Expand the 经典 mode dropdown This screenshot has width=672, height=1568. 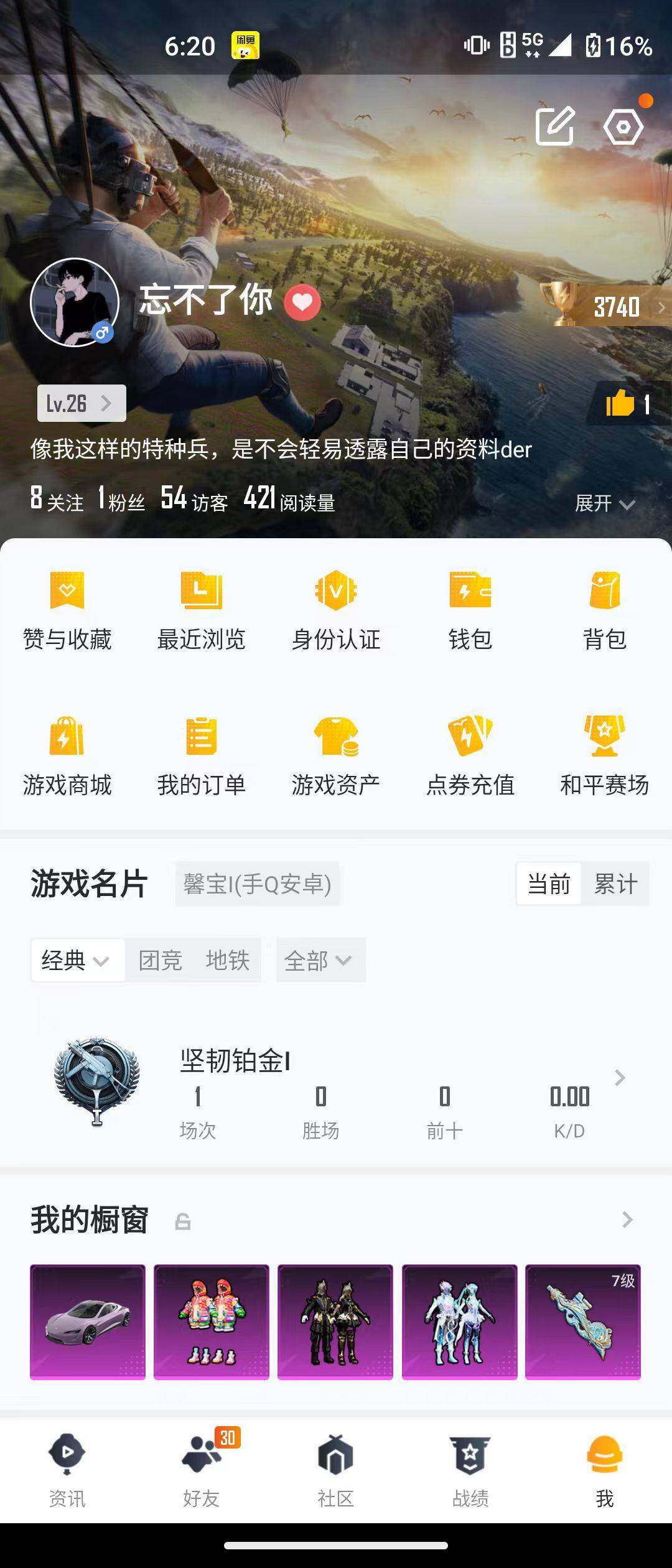coord(77,959)
